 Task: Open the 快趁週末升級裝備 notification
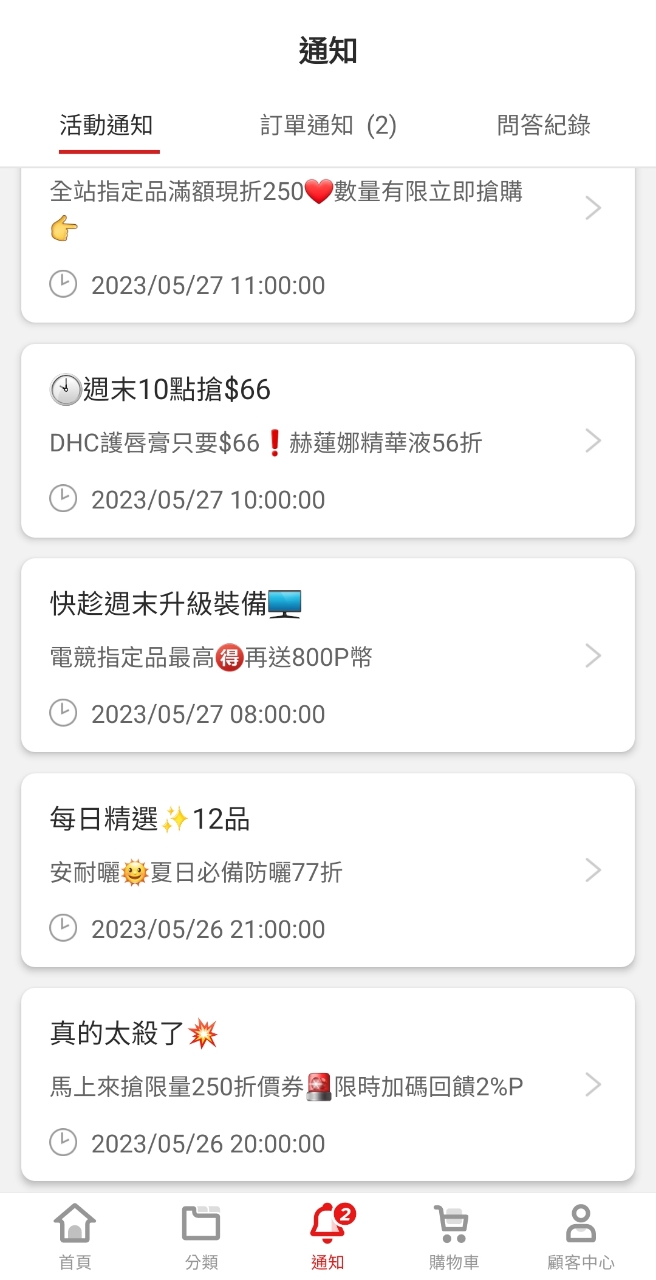coord(328,655)
